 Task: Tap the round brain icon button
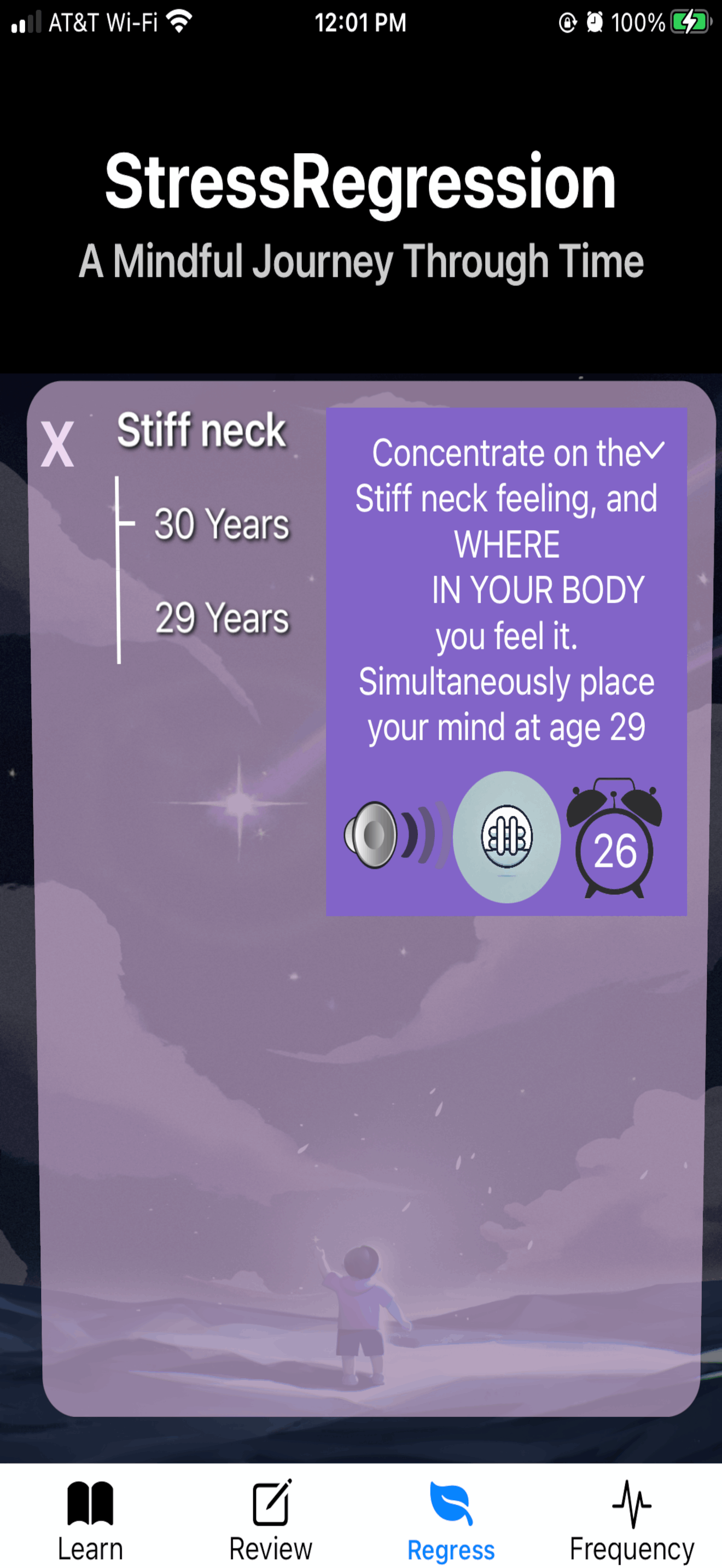[506, 837]
